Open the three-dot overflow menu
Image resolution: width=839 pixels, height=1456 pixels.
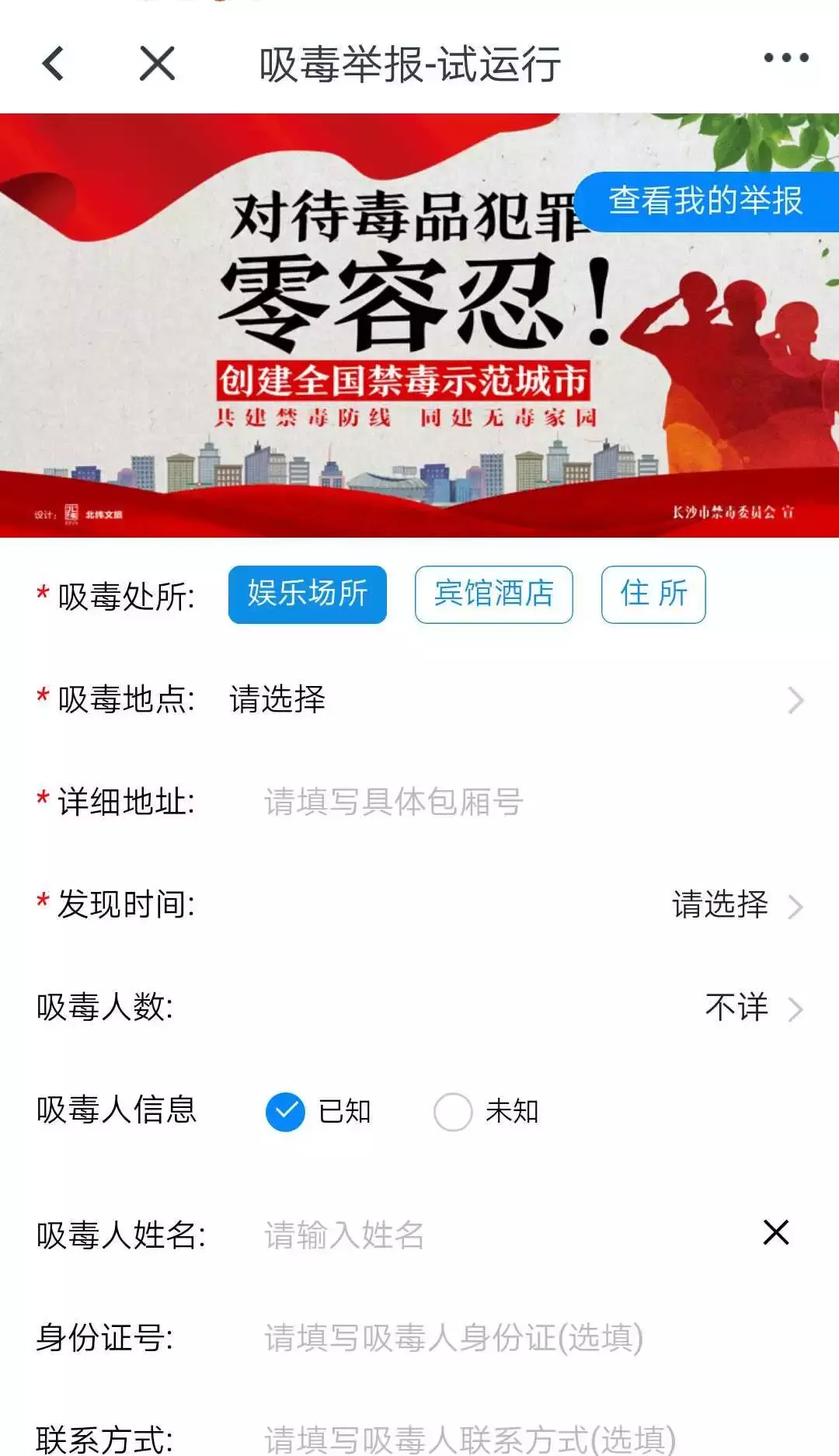785,58
